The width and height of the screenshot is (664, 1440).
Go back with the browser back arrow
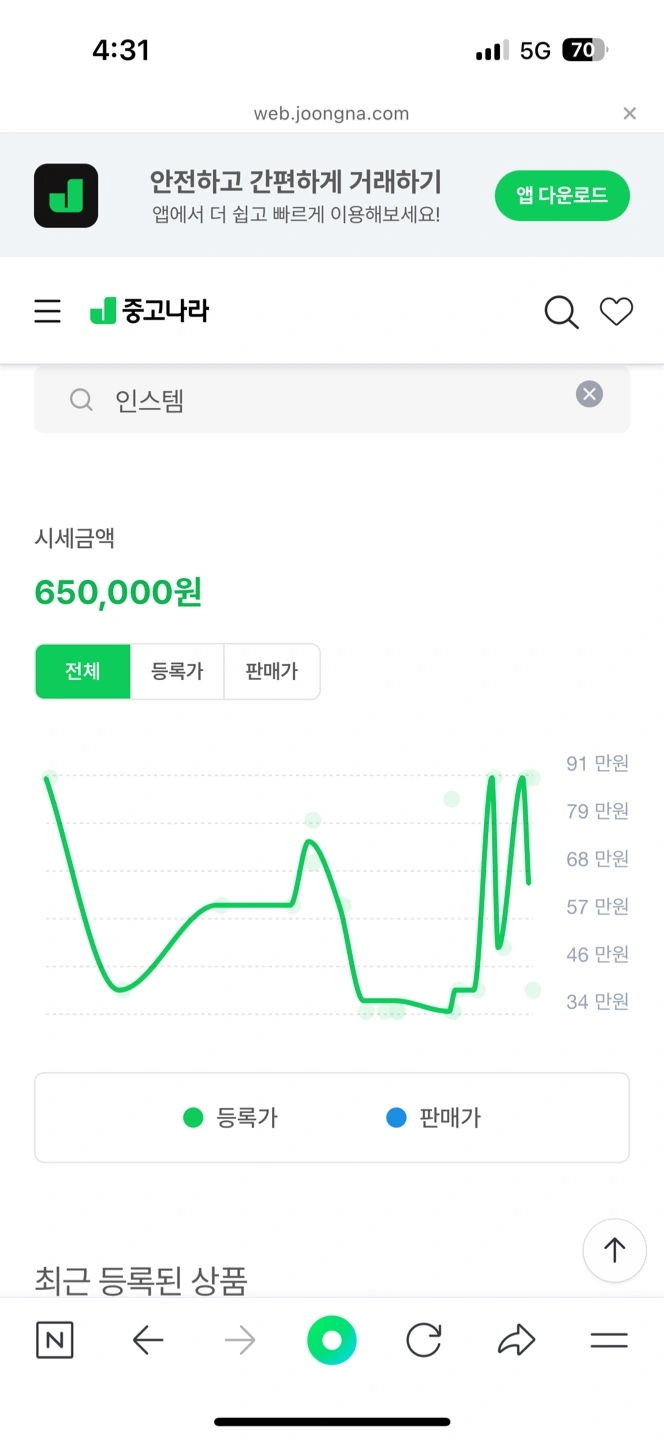pos(148,1340)
